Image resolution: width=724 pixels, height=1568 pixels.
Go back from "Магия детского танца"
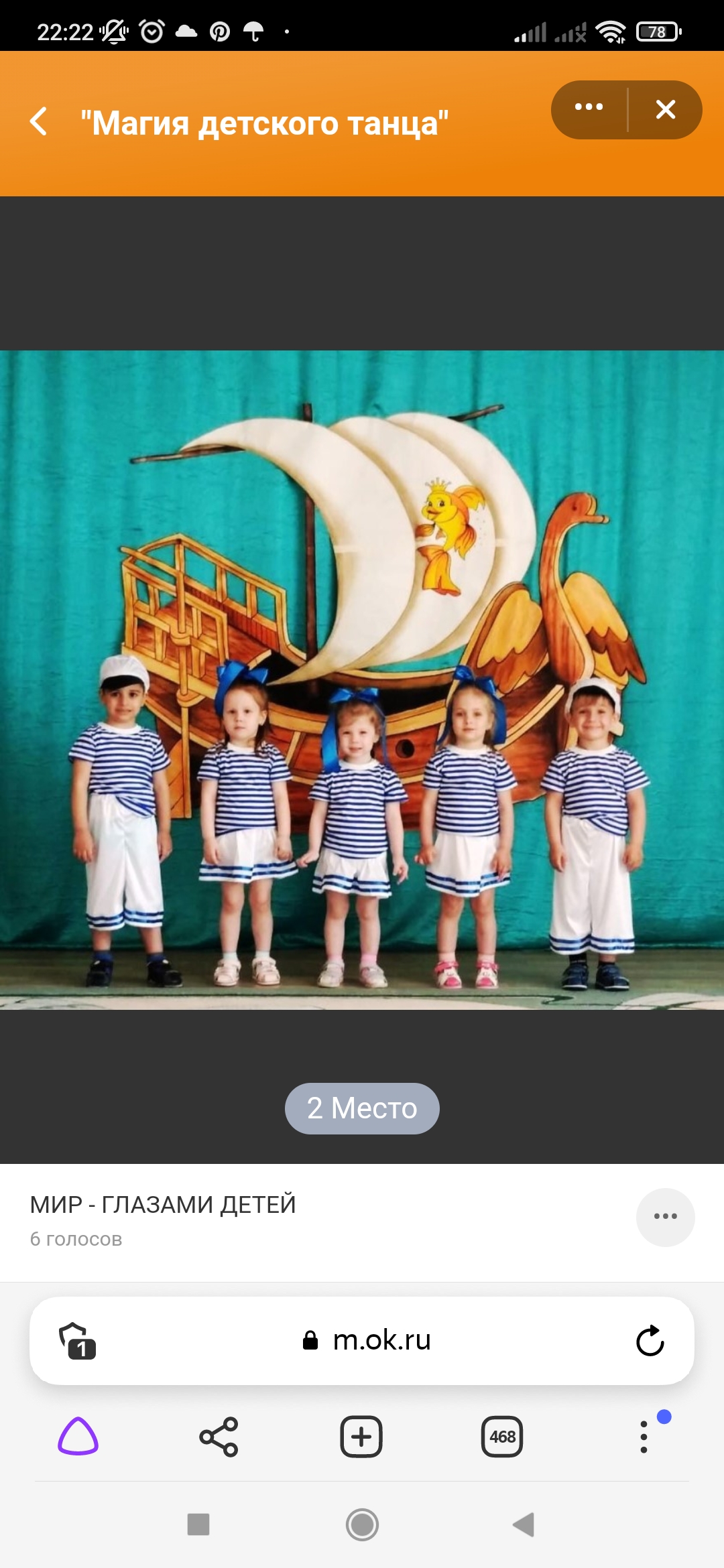[40, 122]
